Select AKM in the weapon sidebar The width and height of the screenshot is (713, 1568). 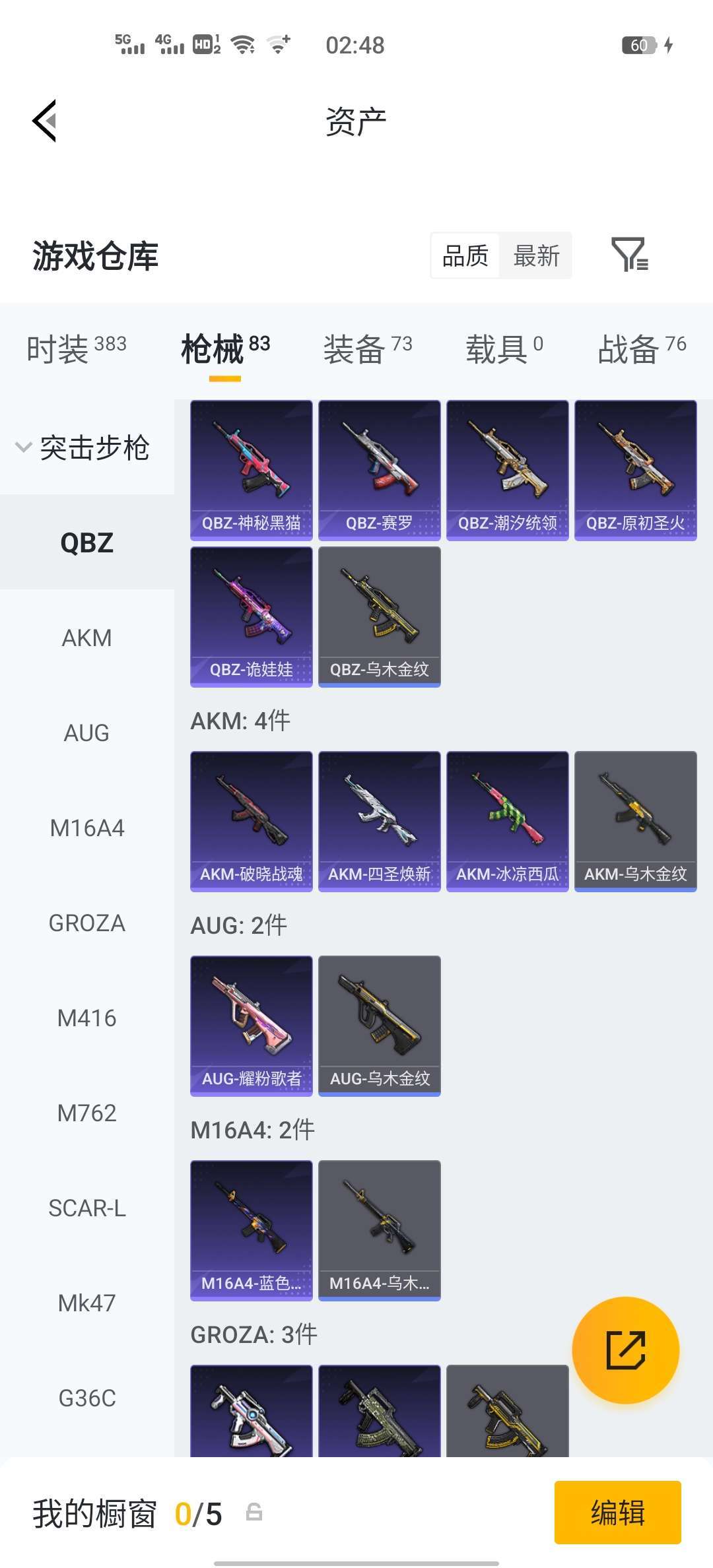(86, 638)
